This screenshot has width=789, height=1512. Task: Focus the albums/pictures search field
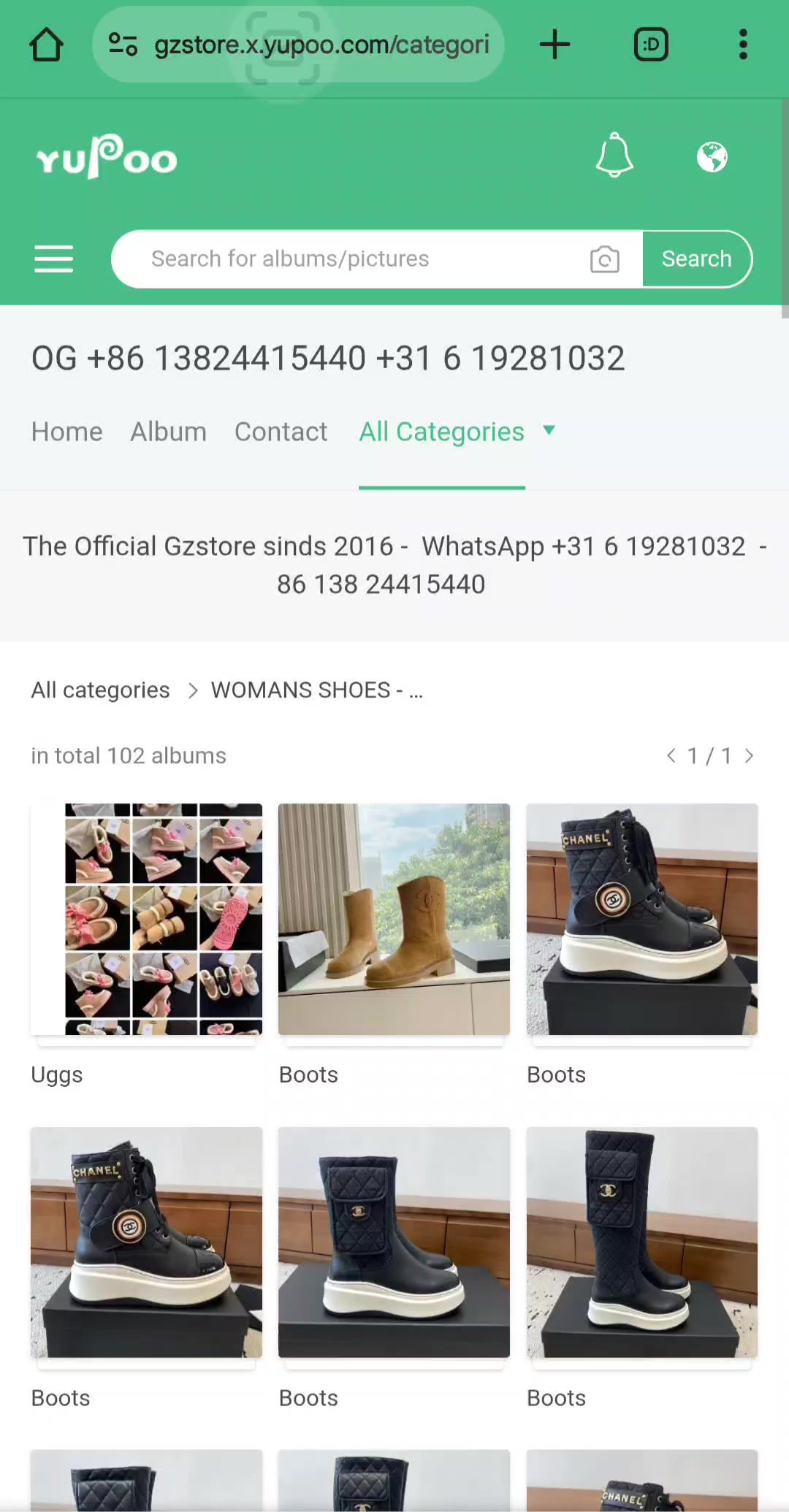tap(351, 259)
